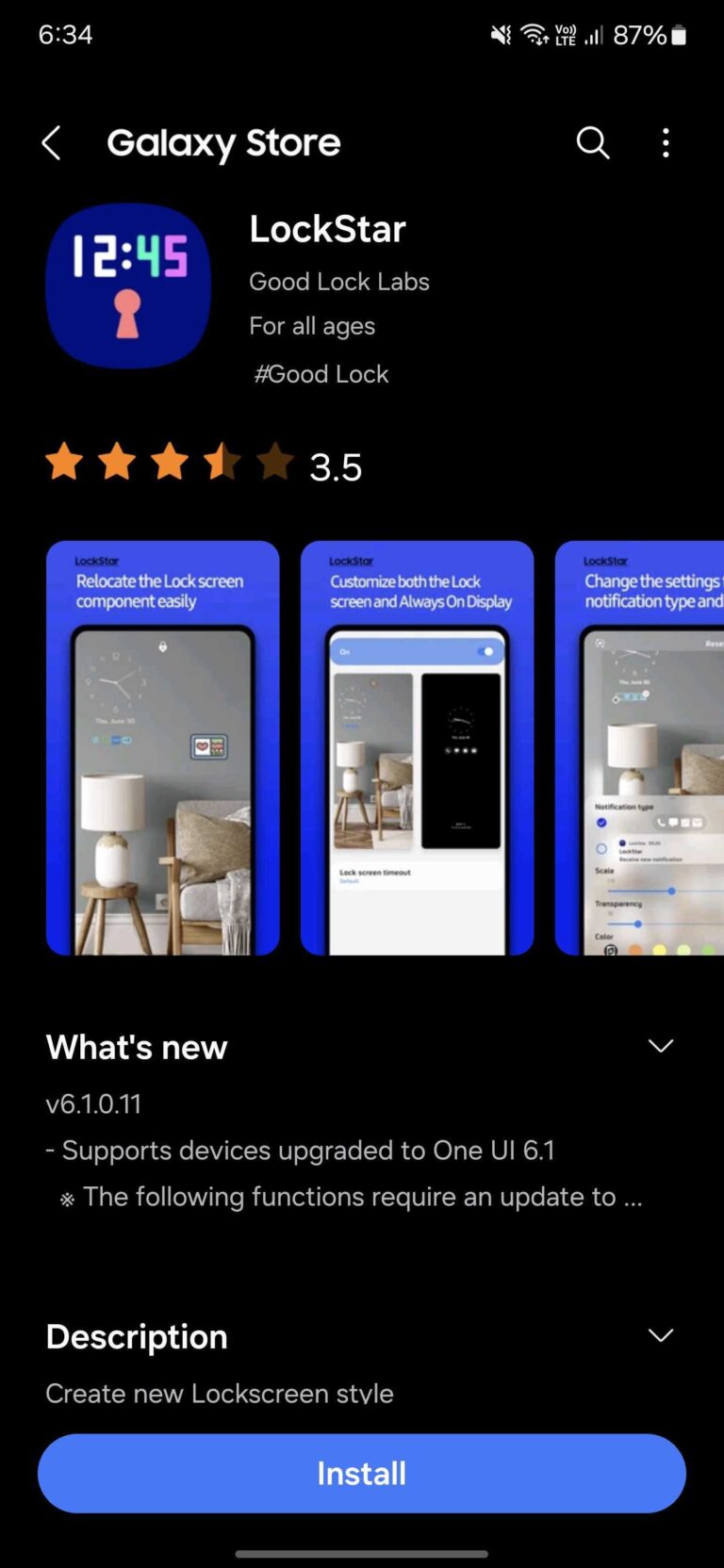
Task: Tap the muted sound status icon
Action: (501, 34)
